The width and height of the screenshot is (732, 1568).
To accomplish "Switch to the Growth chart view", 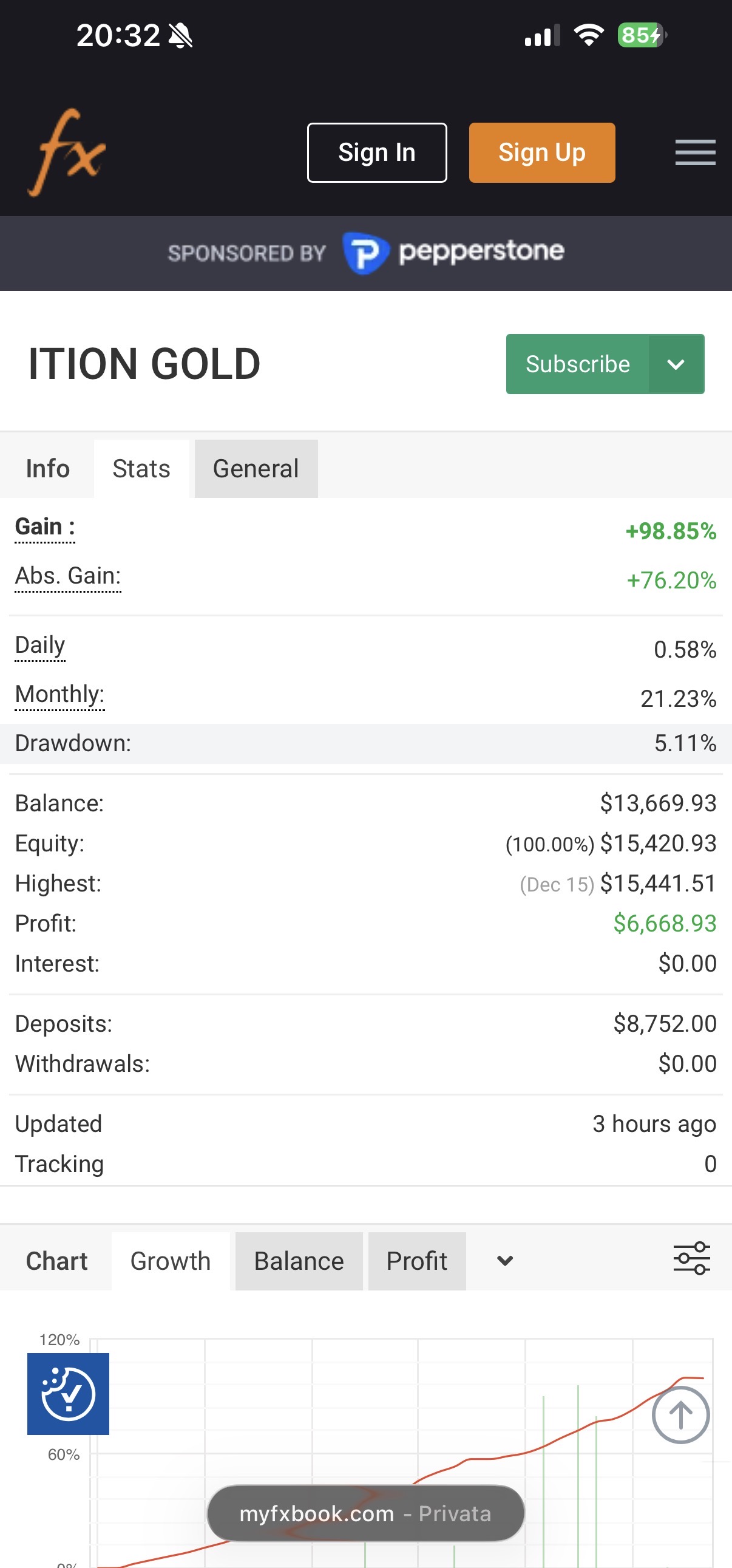I will [x=169, y=1261].
